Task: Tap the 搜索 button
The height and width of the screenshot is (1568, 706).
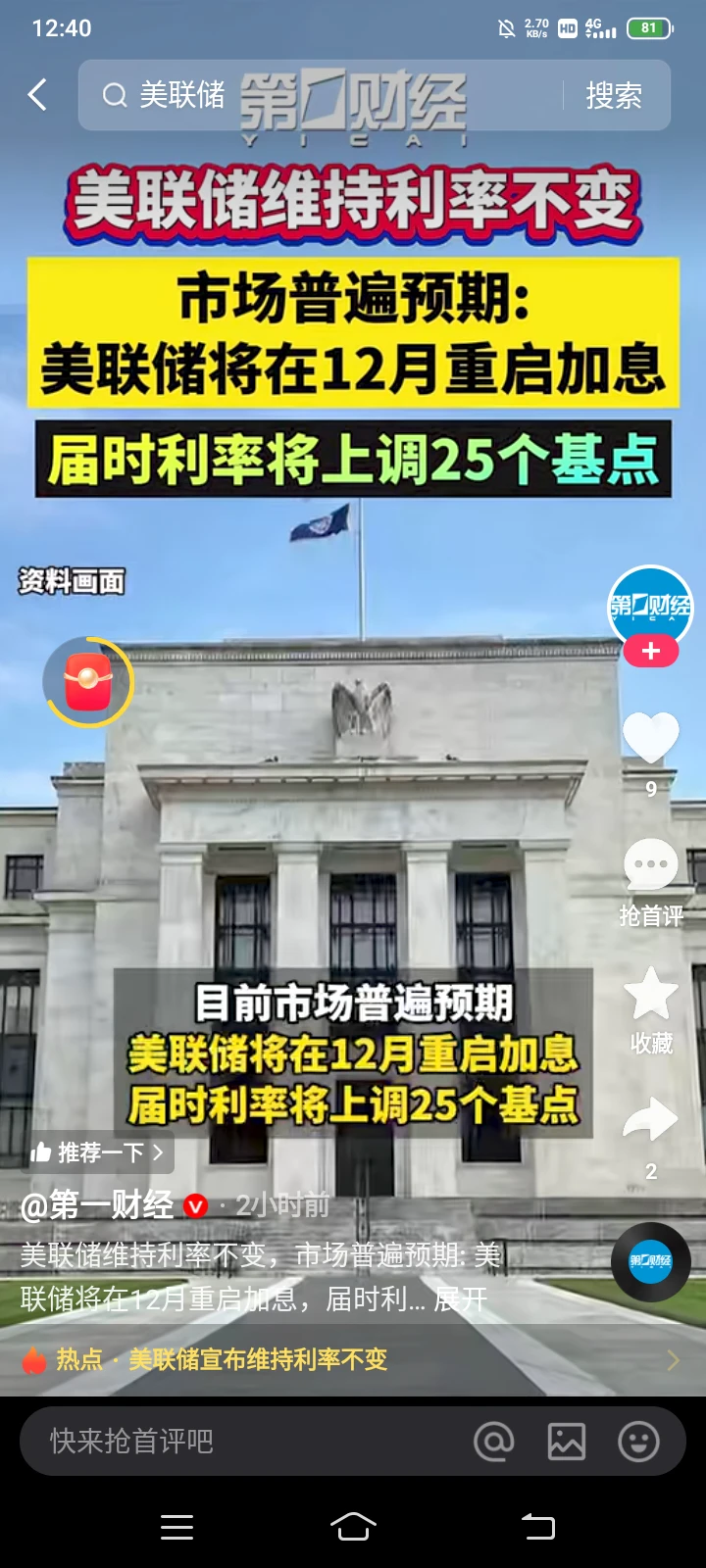Action: pyautogui.click(x=614, y=95)
